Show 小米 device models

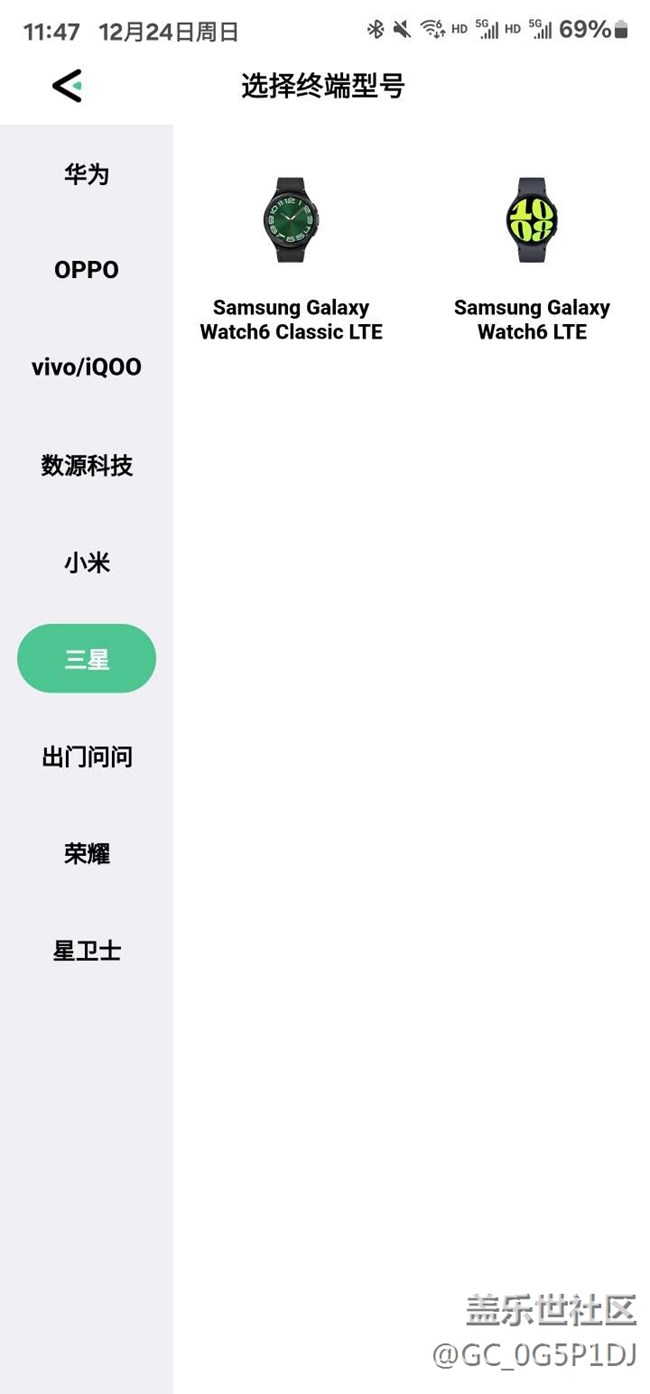pos(87,563)
